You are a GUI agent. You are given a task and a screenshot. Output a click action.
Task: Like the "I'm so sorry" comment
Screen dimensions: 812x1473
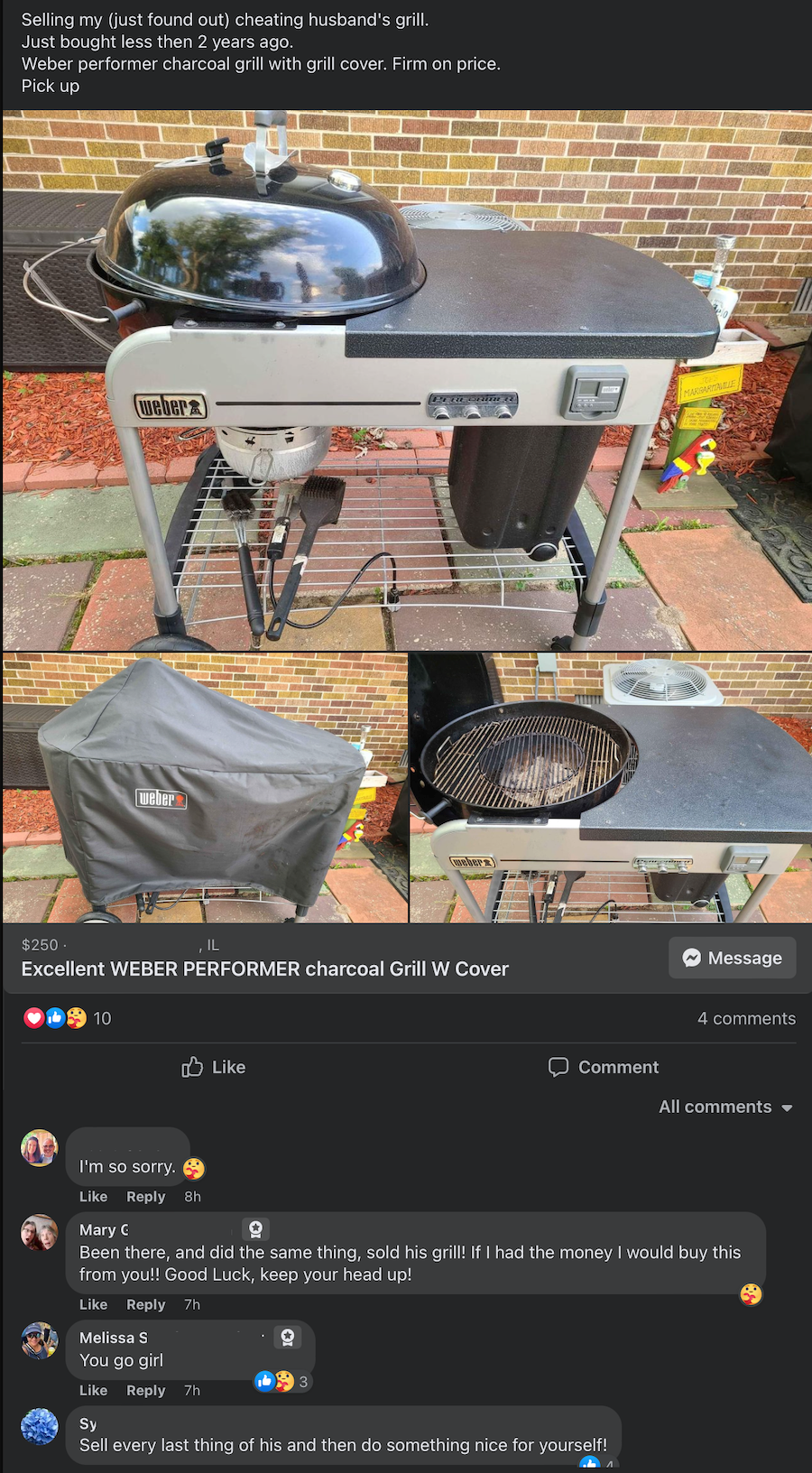pos(93,1196)
